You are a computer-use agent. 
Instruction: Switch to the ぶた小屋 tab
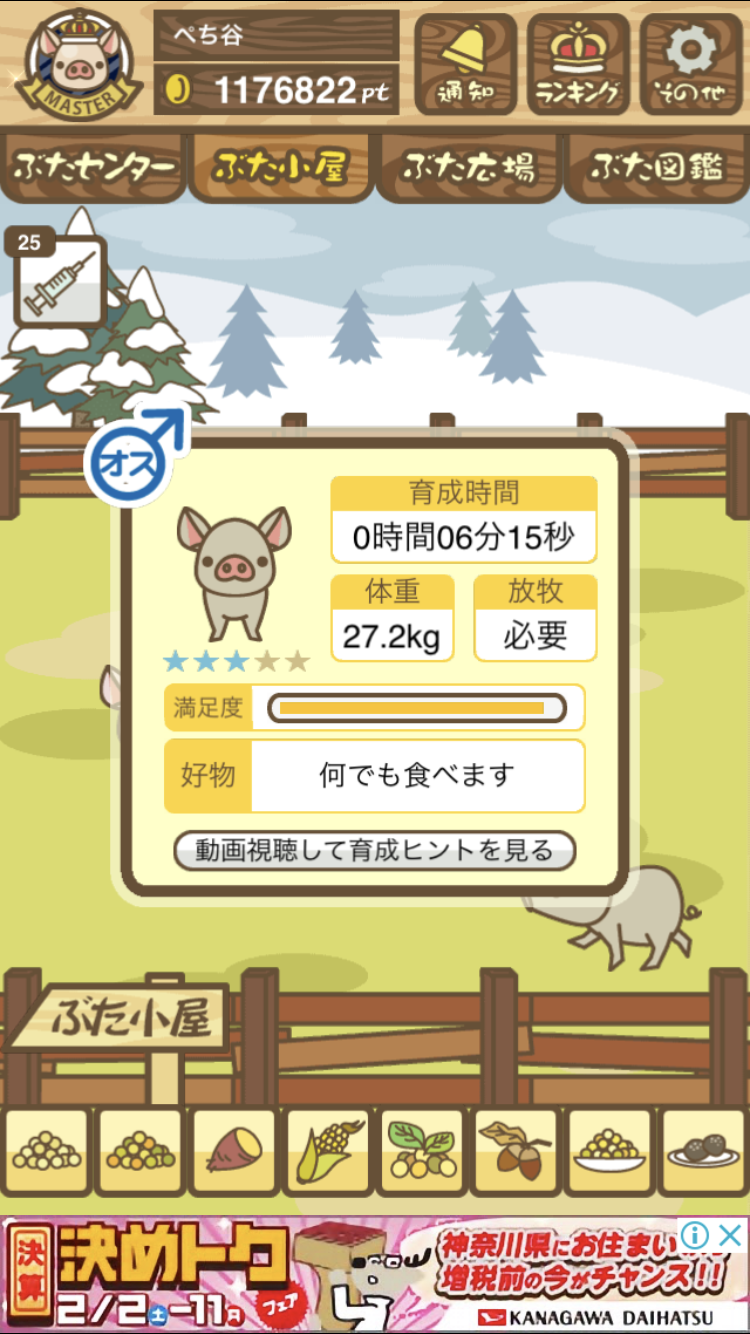pos(281,168)
